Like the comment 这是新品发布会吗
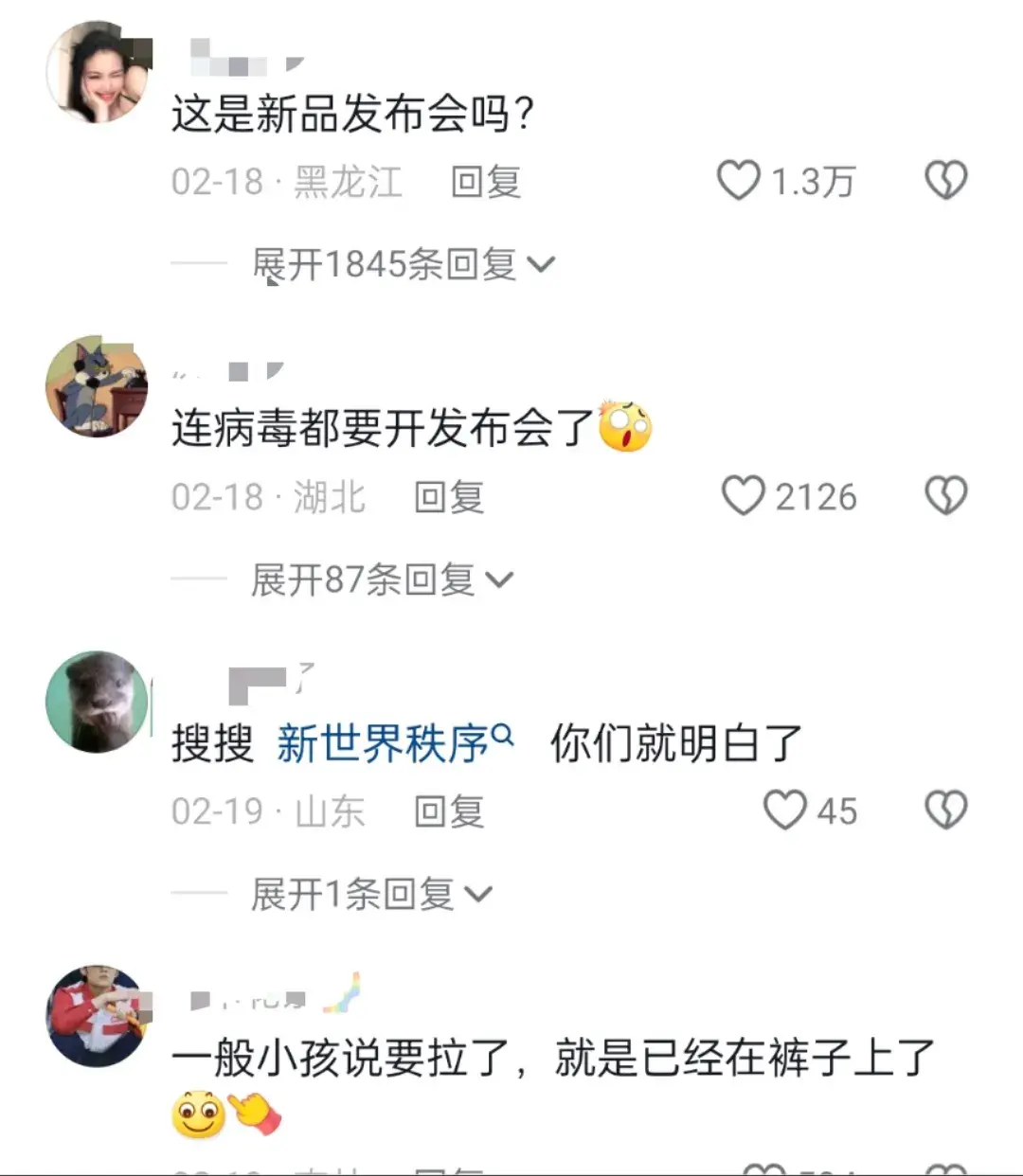 (739, 181)
